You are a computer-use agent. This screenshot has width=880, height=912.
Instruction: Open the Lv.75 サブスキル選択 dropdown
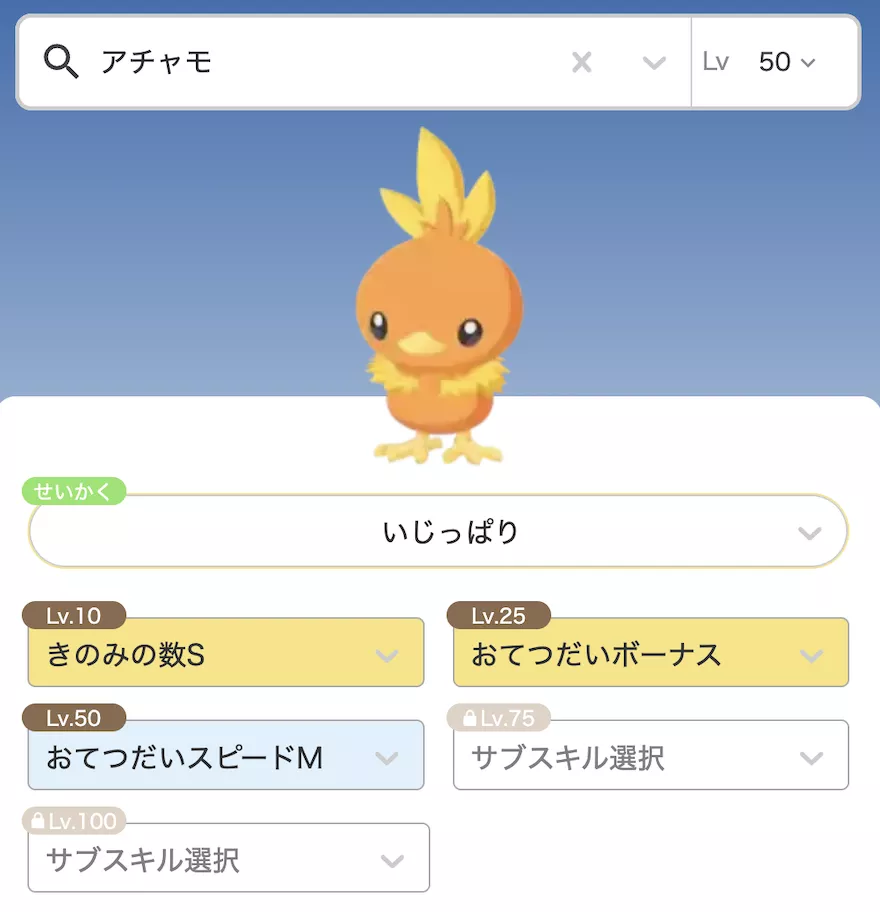click(x=650, y=755)
